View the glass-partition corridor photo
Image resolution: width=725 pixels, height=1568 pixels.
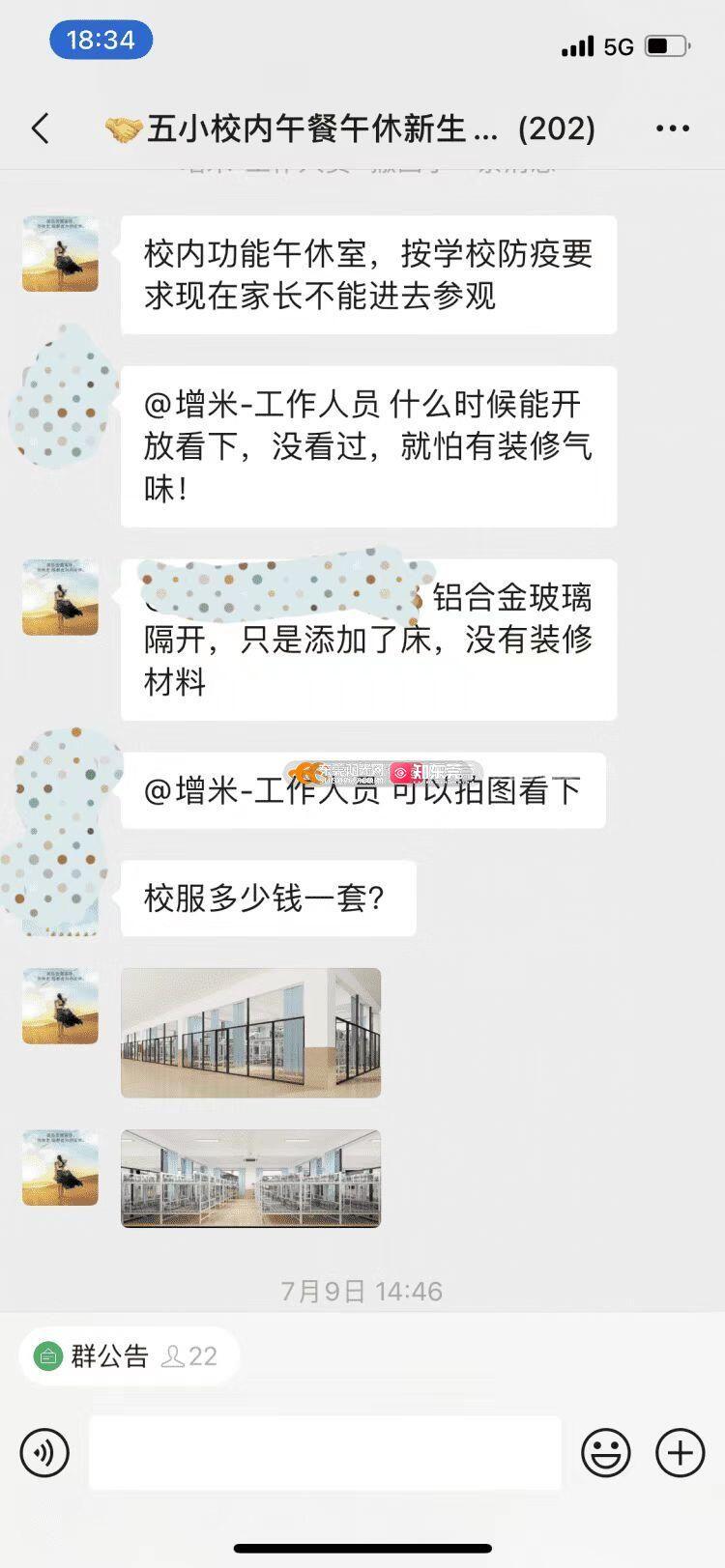click(250, 1032)
